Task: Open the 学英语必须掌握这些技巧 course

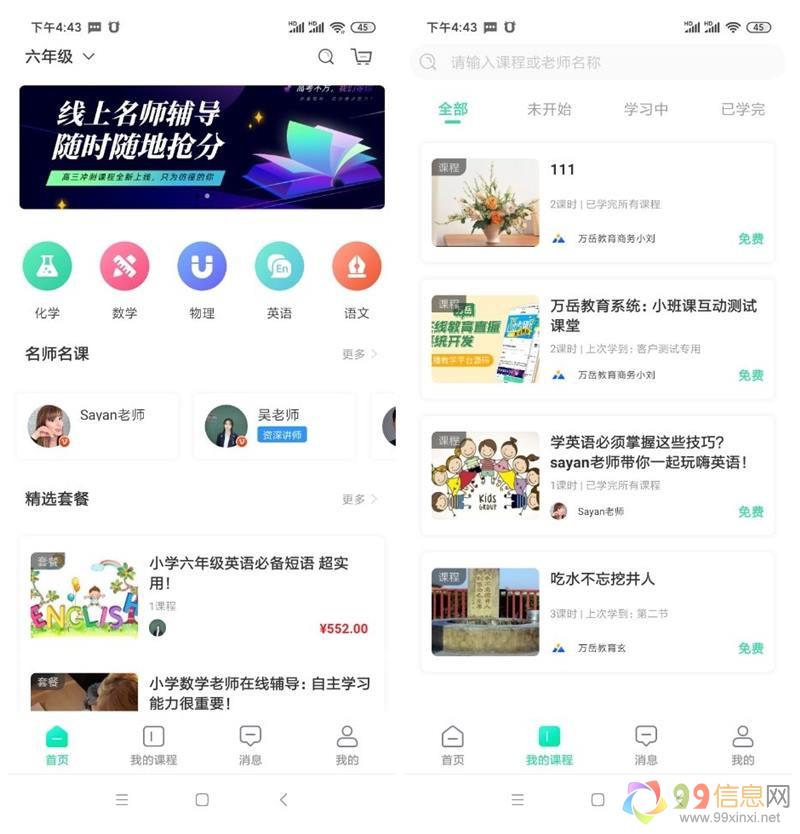Action: coord(598,475)
